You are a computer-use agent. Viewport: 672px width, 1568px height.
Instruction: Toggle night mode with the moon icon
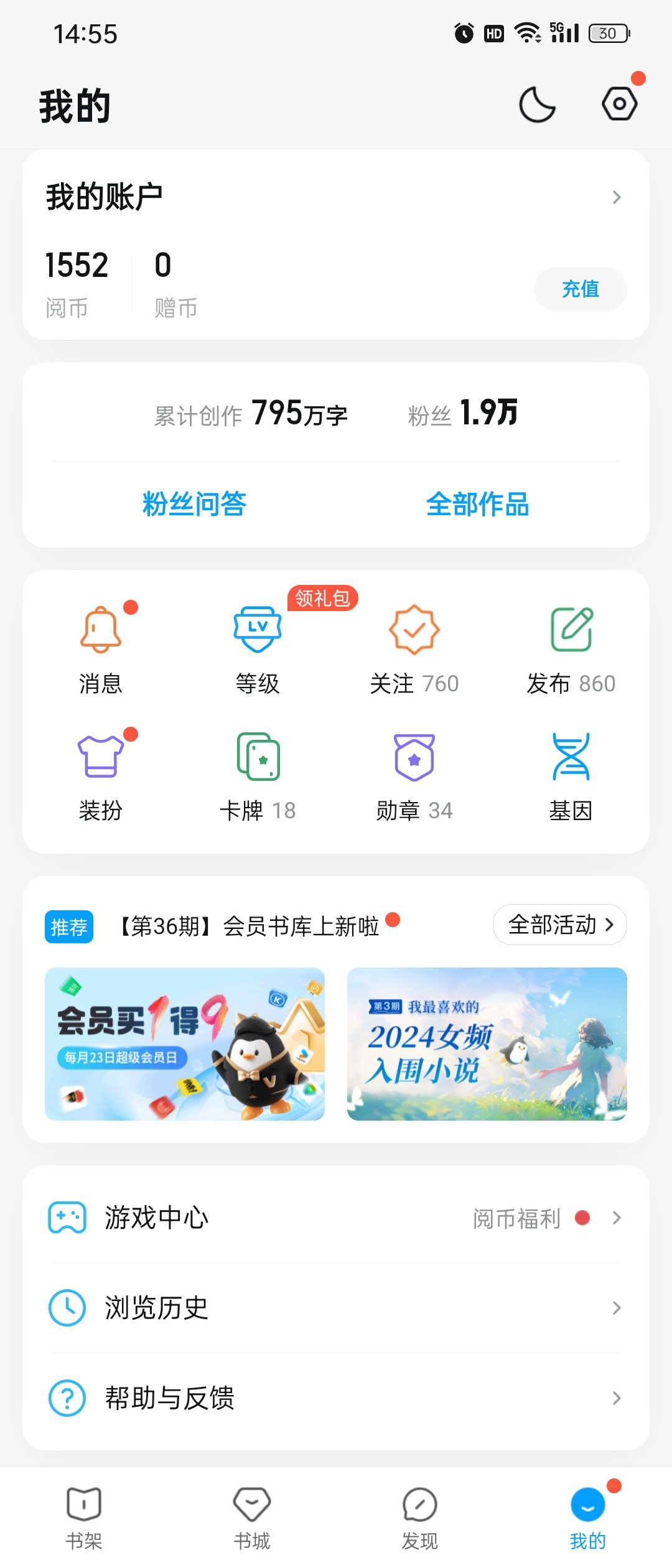537,105
